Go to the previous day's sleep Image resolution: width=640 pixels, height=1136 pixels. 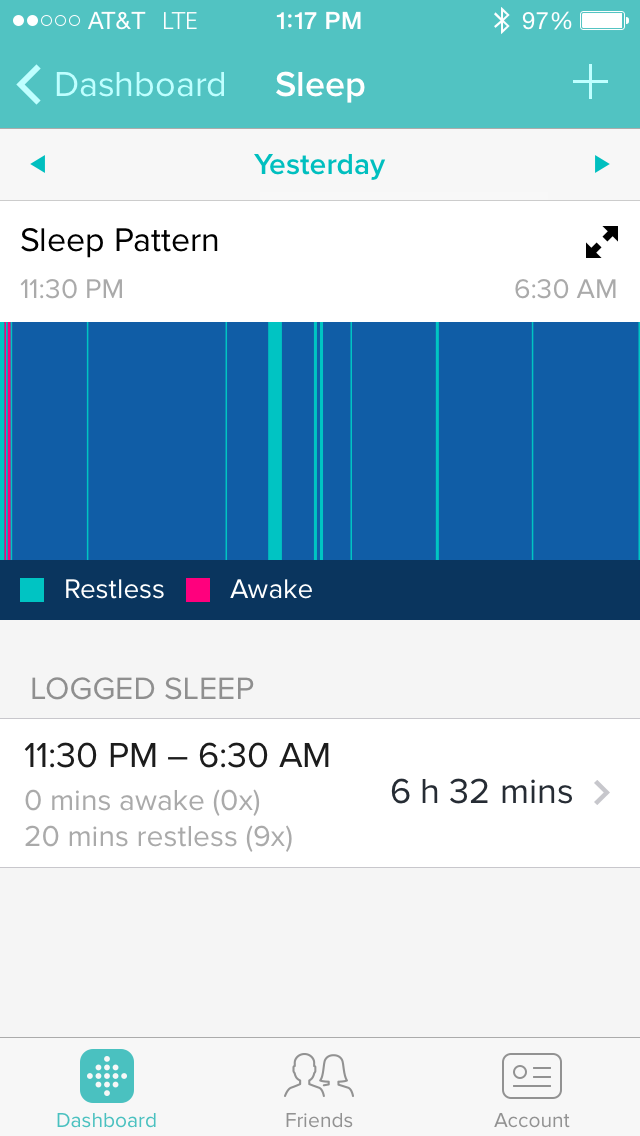click(x=38, y=164)
